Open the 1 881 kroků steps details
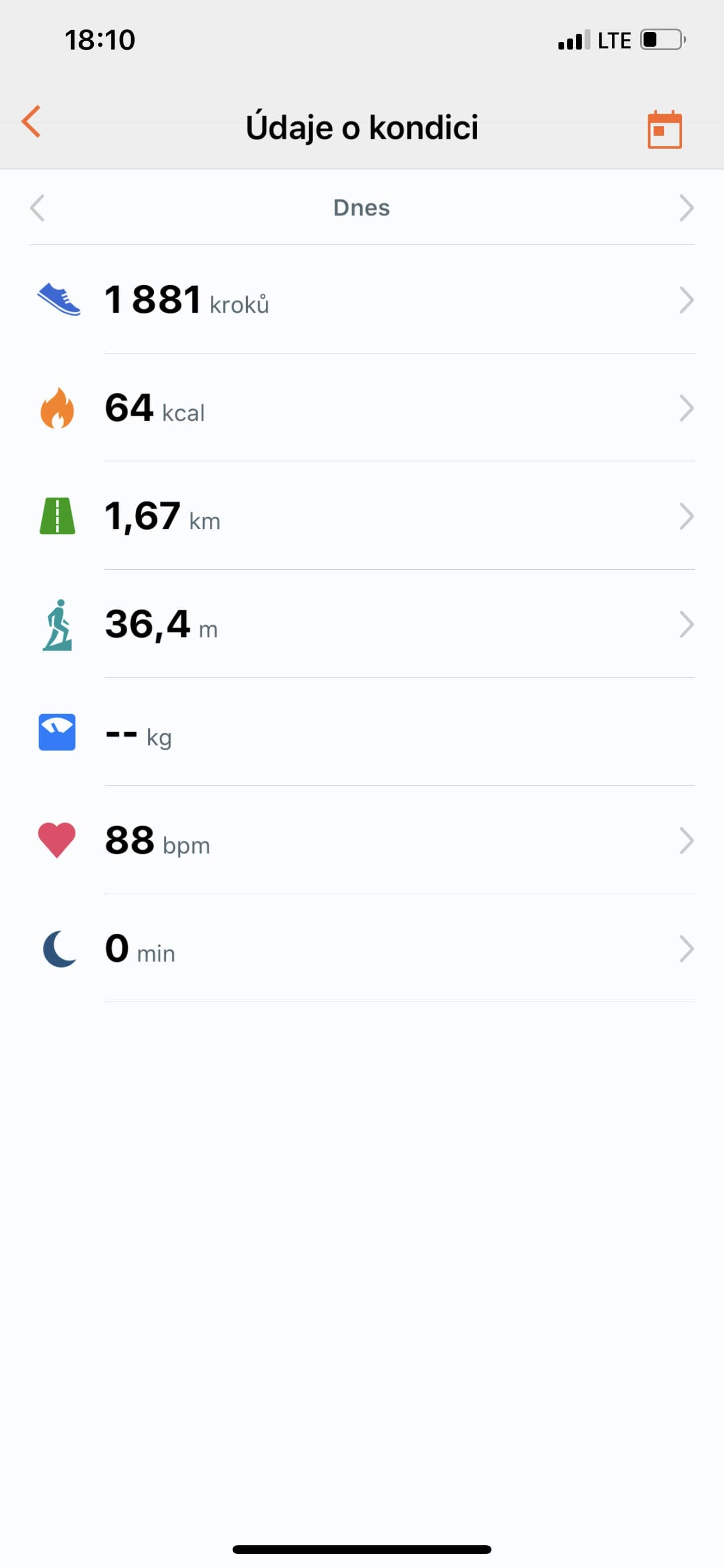 click(362, 299)
